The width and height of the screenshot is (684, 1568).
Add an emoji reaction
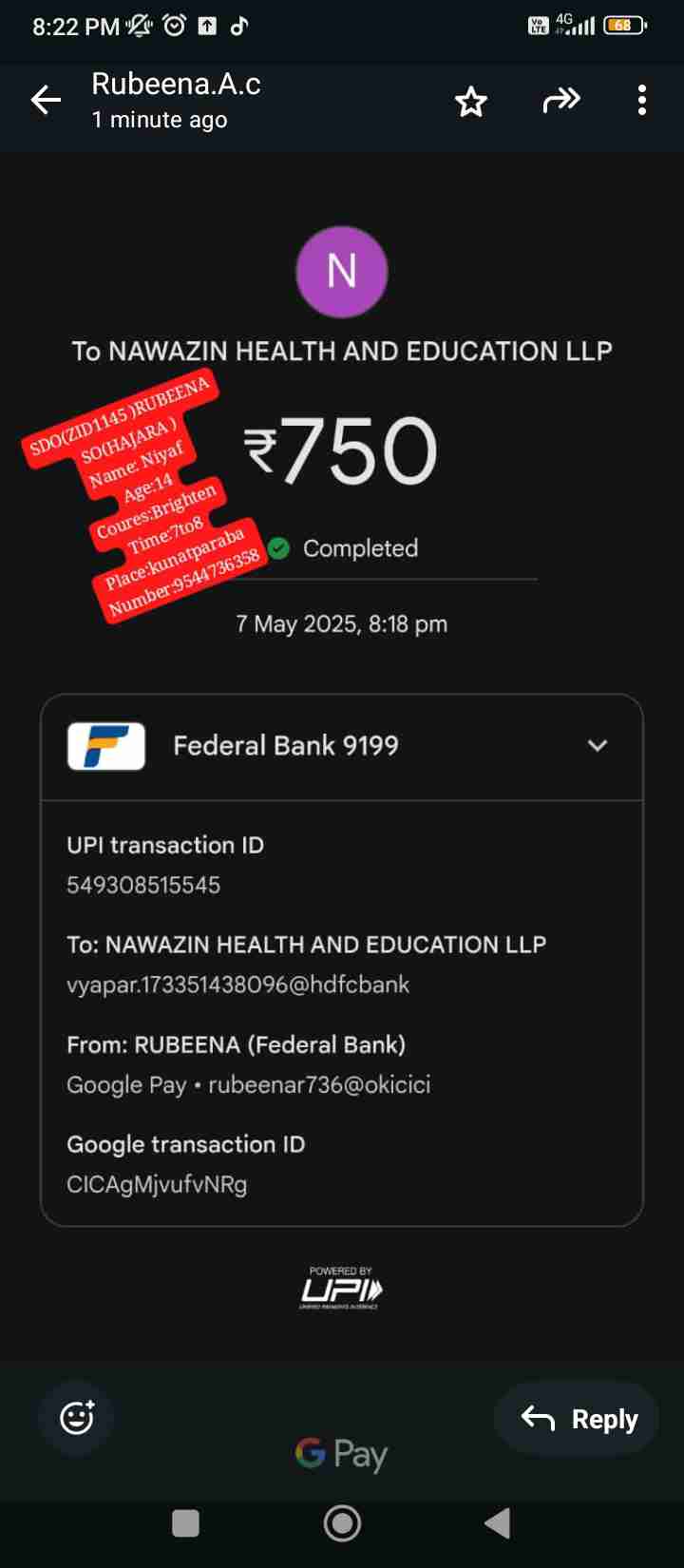click(x=77, y=1418)
